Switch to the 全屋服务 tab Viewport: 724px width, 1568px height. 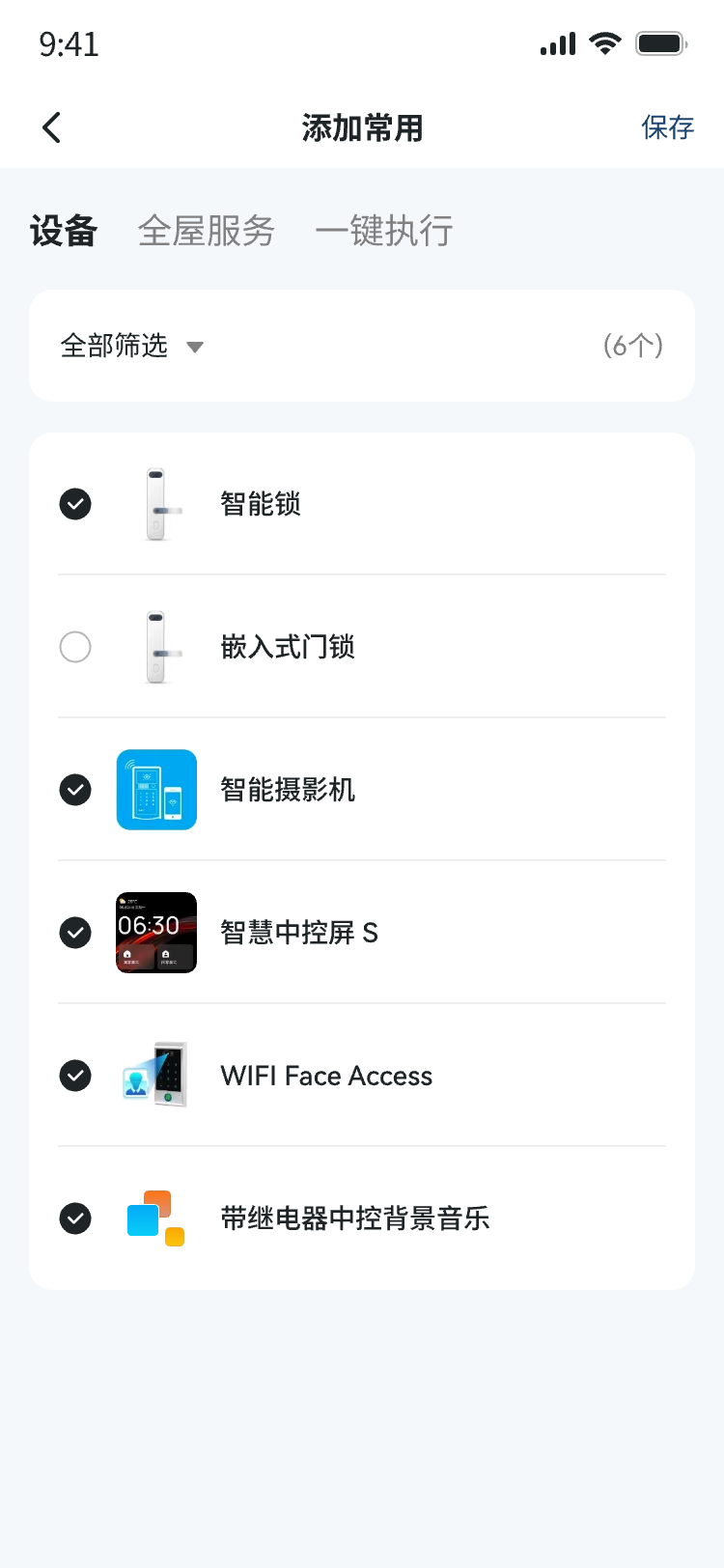pos(207,231)
